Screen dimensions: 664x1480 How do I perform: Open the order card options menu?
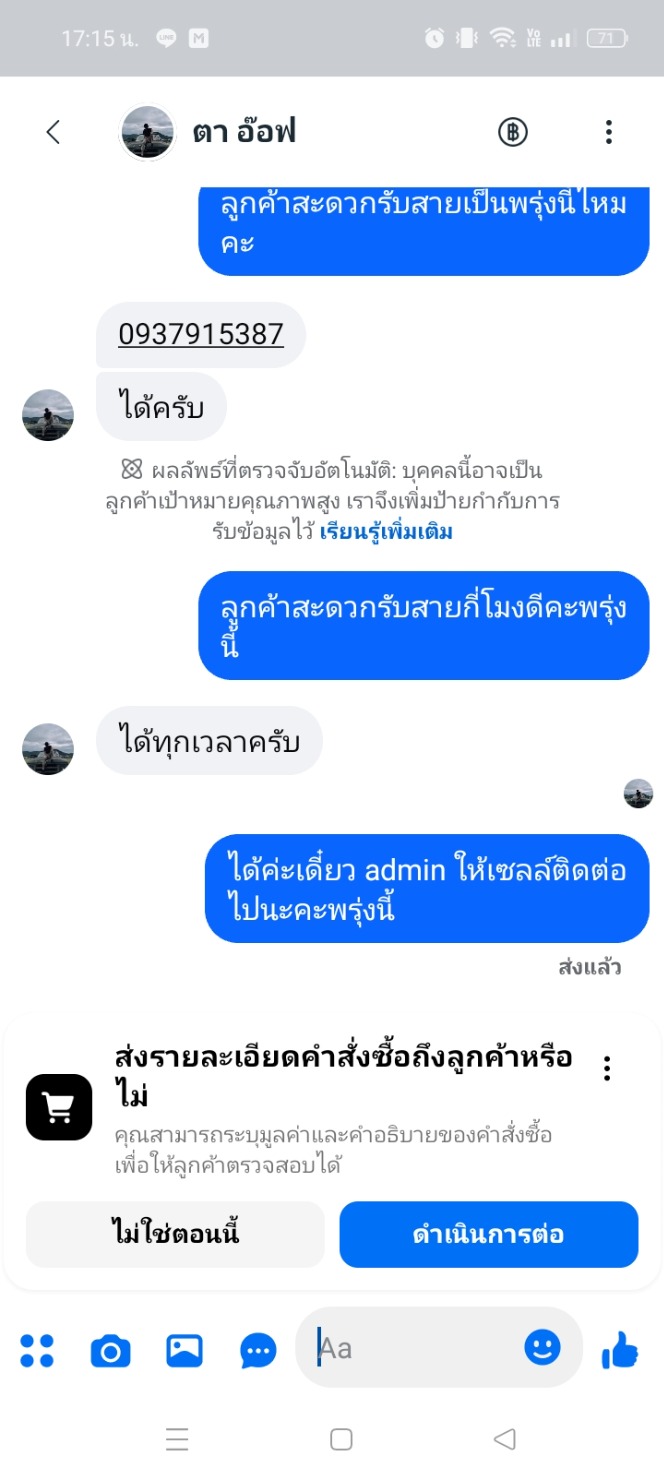coord(607,1068)
